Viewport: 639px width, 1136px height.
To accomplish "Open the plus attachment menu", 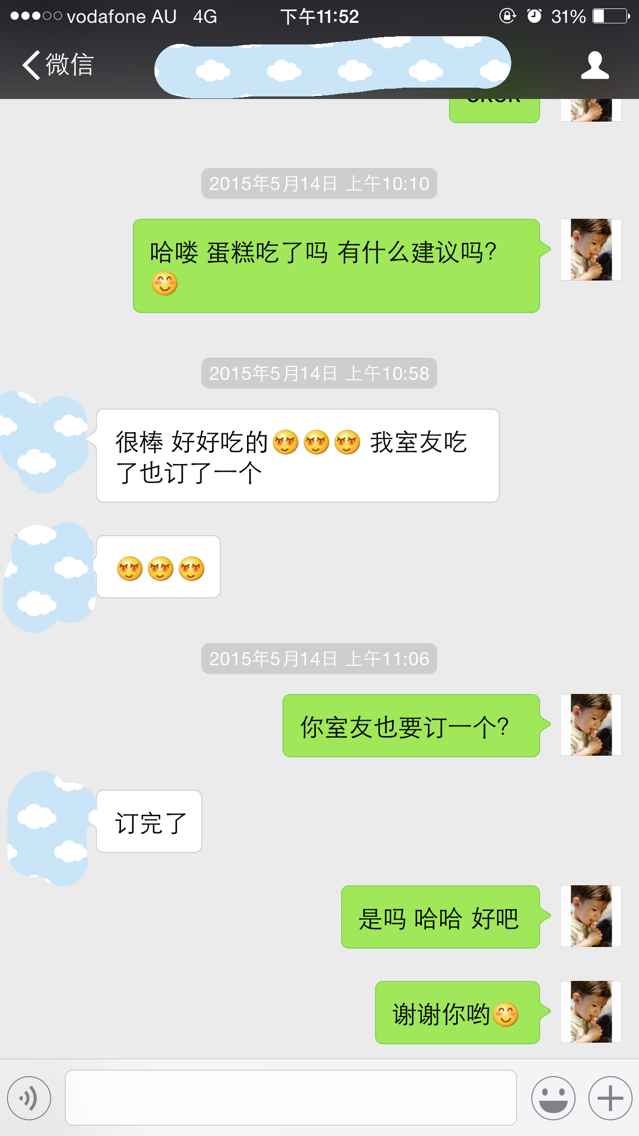I will point(609,1098).
